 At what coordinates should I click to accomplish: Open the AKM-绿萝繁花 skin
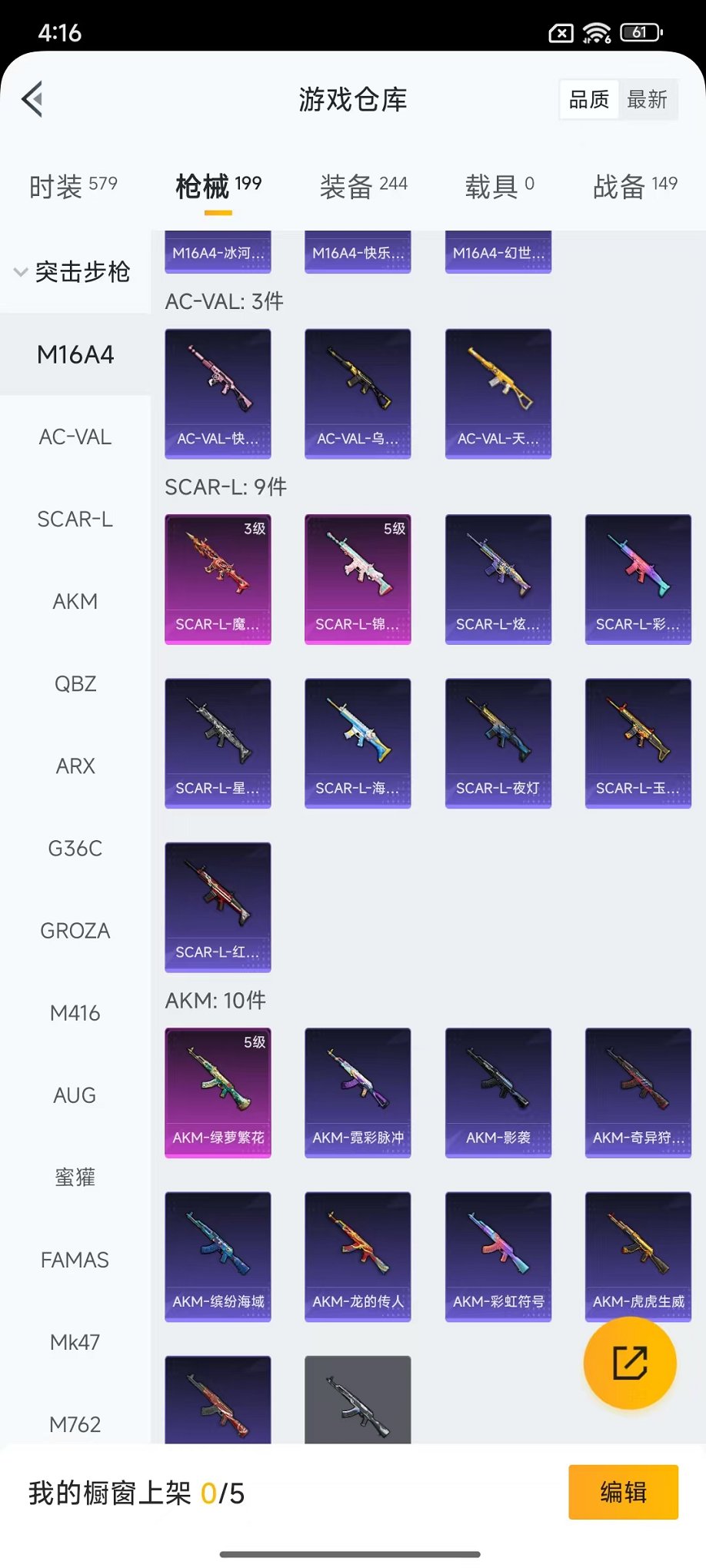tap(218, 1092)
